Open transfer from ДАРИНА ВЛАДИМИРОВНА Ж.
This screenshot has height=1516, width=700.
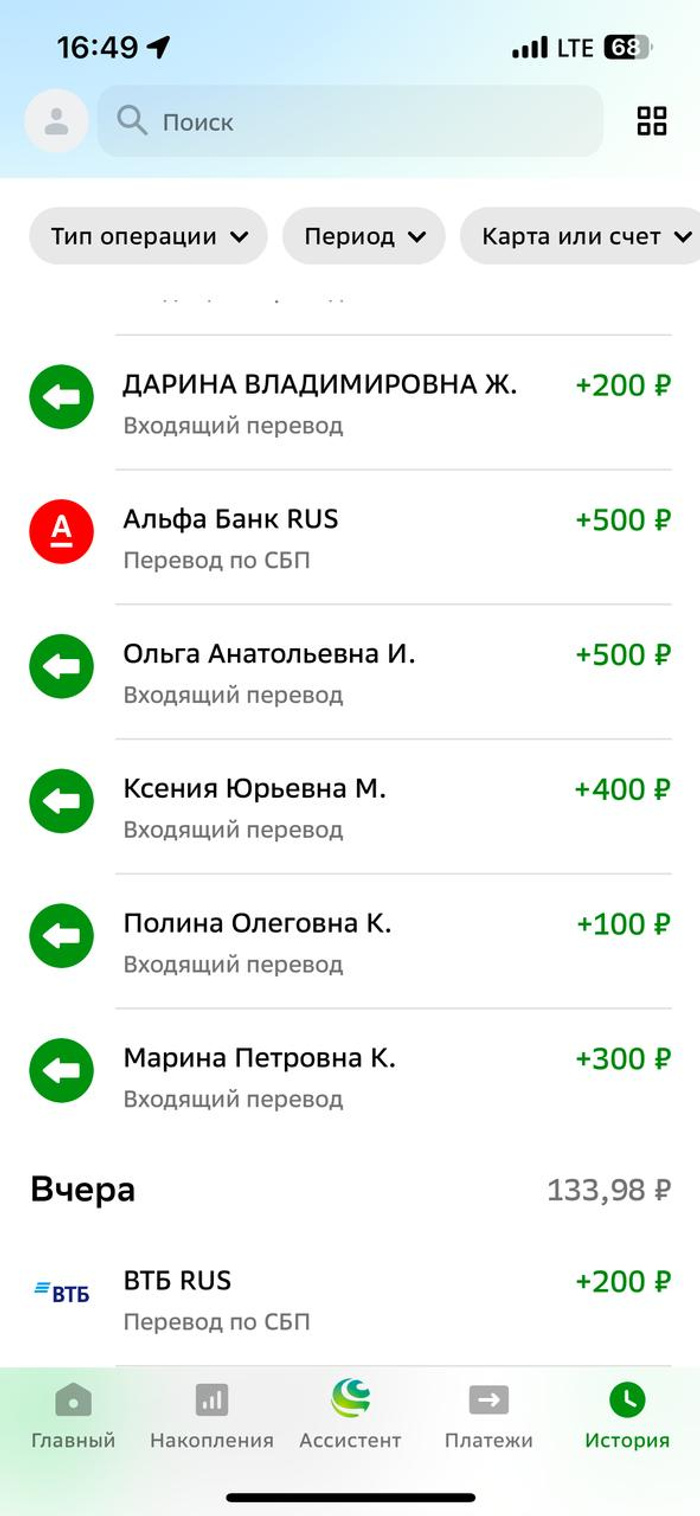click(350, 401)
